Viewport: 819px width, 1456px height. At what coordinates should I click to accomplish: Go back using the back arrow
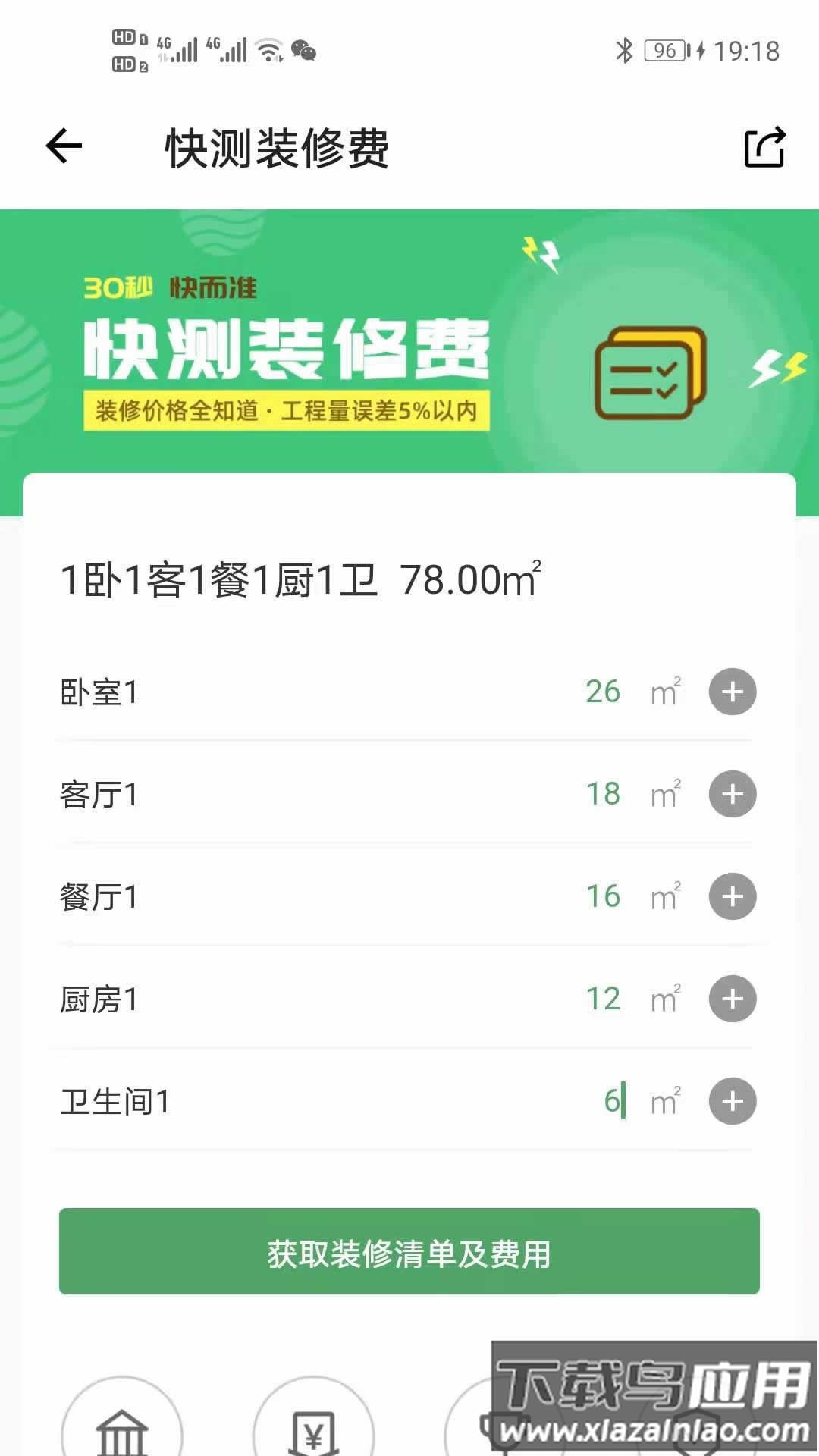click(62, 147)
